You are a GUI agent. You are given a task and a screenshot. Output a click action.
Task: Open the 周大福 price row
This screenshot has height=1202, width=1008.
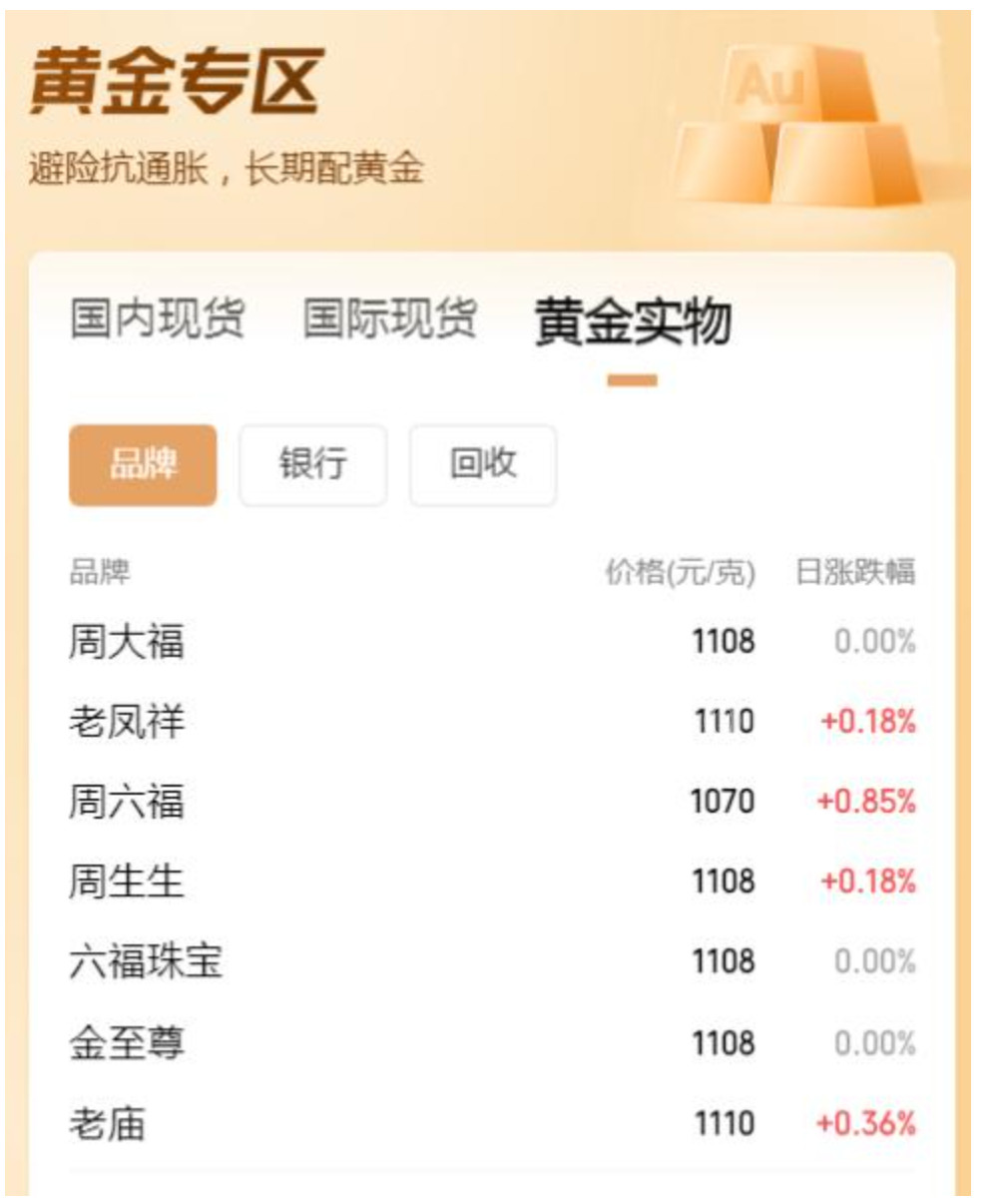(x=492, y=641)
